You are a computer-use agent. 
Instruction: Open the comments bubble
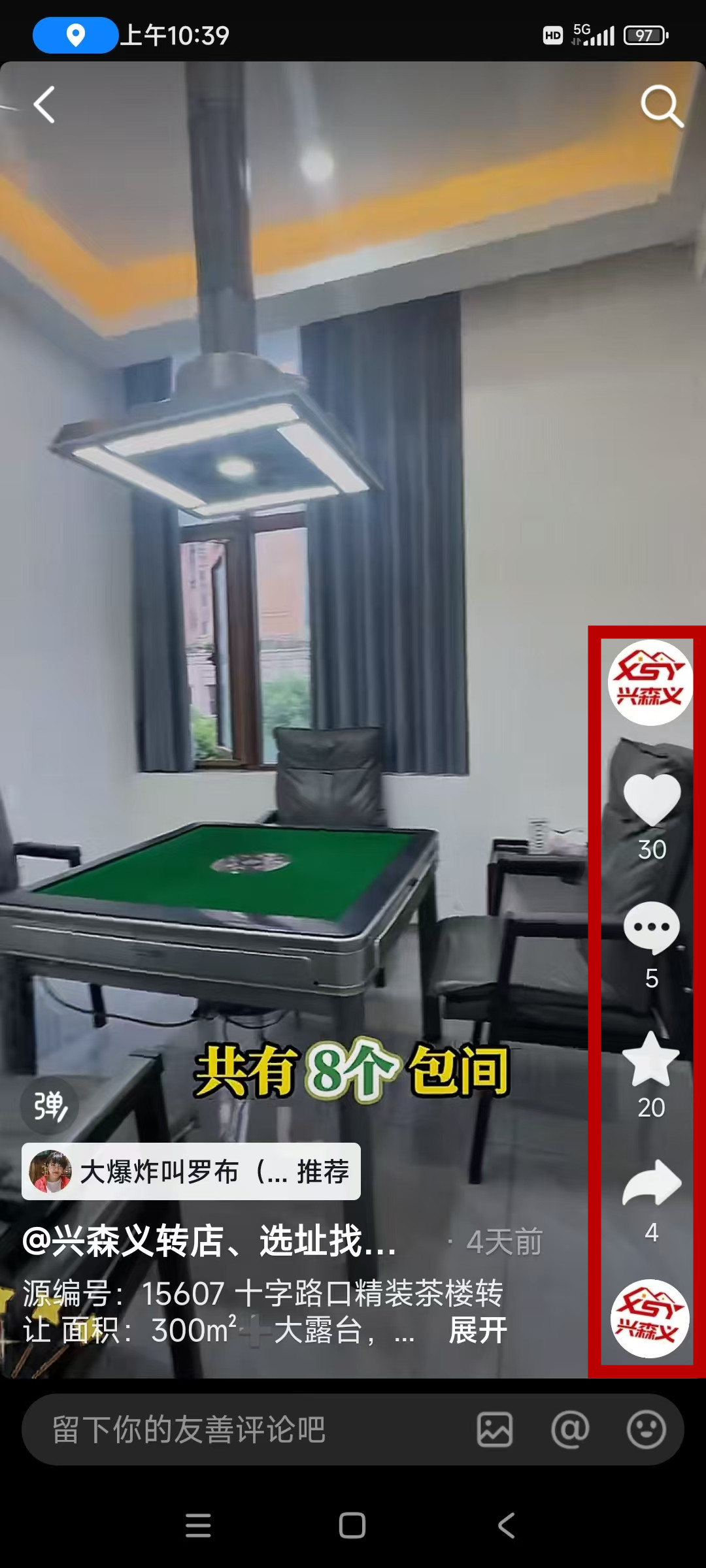pos(652,928)
